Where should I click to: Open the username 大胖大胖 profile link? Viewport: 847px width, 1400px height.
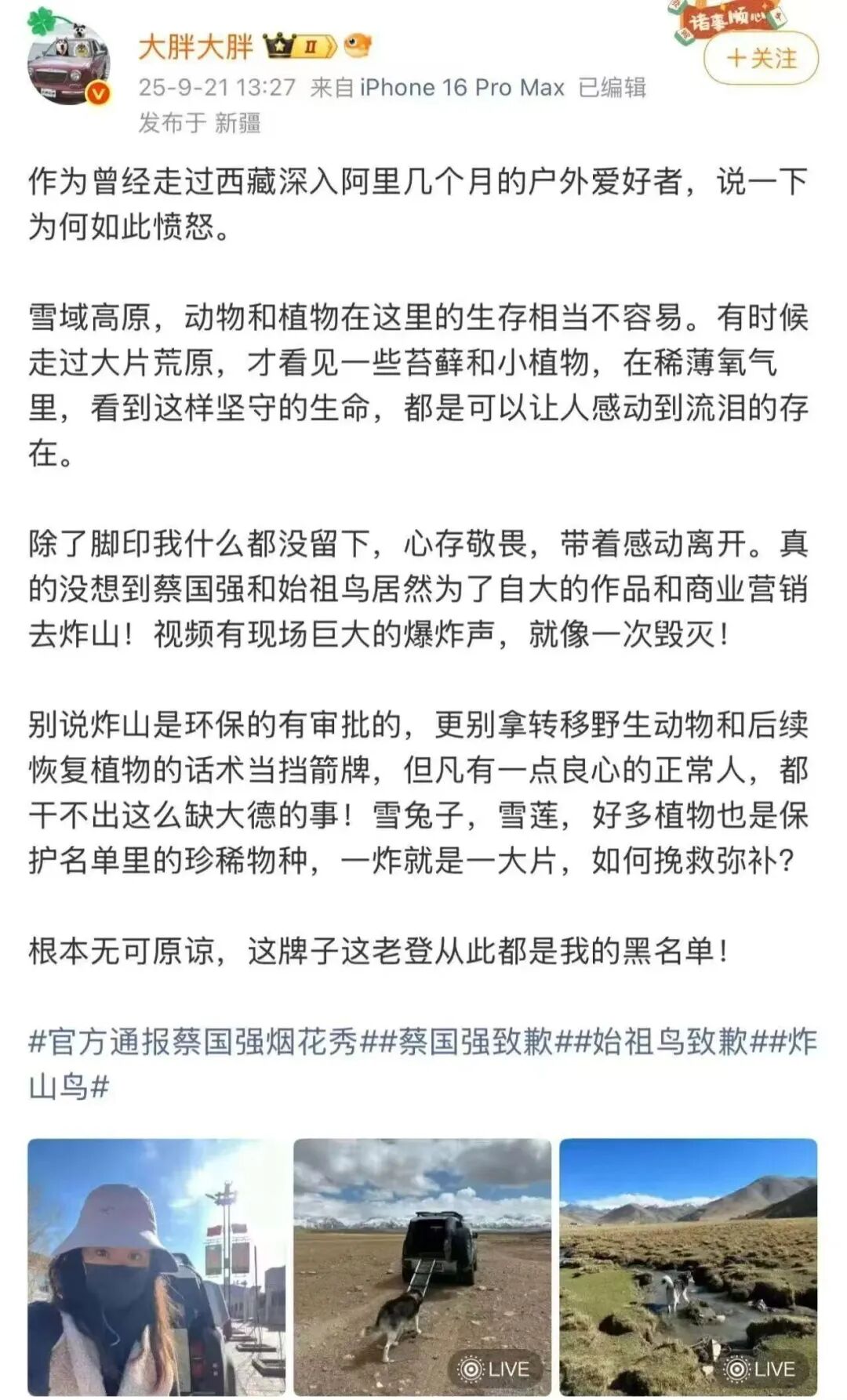[x=195, y=48]
